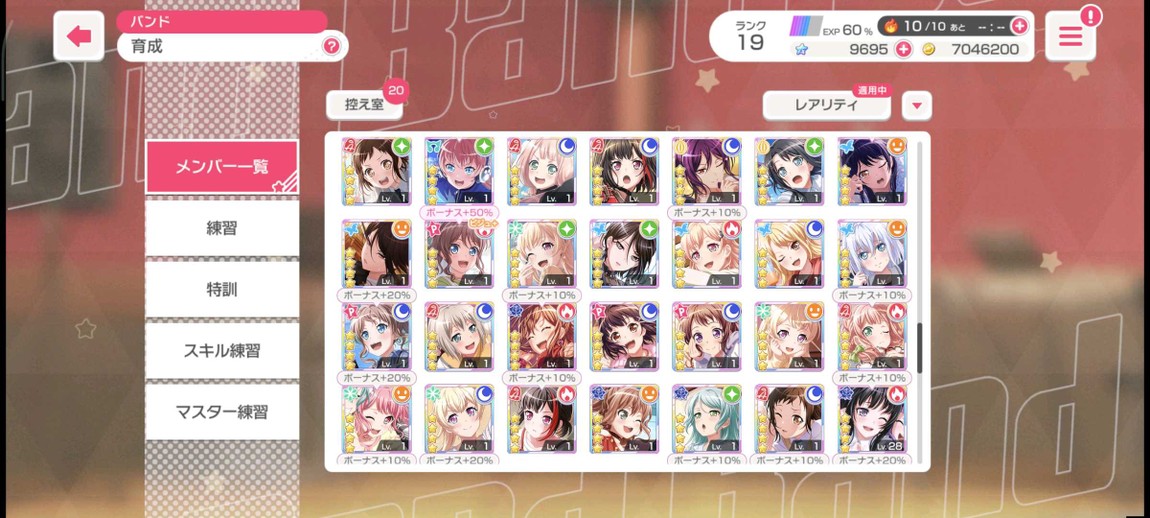Switch to the スキル練習 tab
The height and width of the screenshot is (518, 1150).
(221, 350)
